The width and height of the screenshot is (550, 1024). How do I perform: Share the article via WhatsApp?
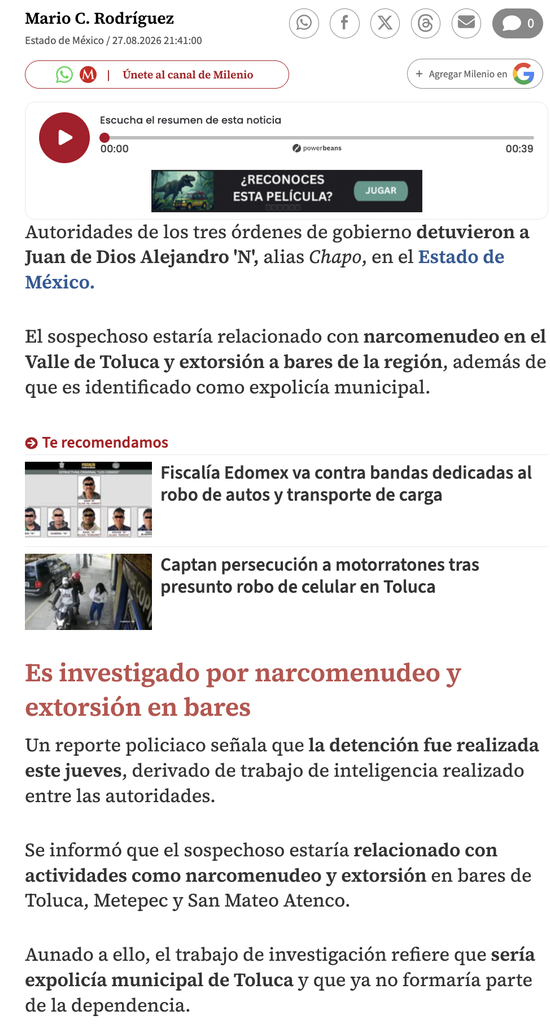(x=304, y=24)
